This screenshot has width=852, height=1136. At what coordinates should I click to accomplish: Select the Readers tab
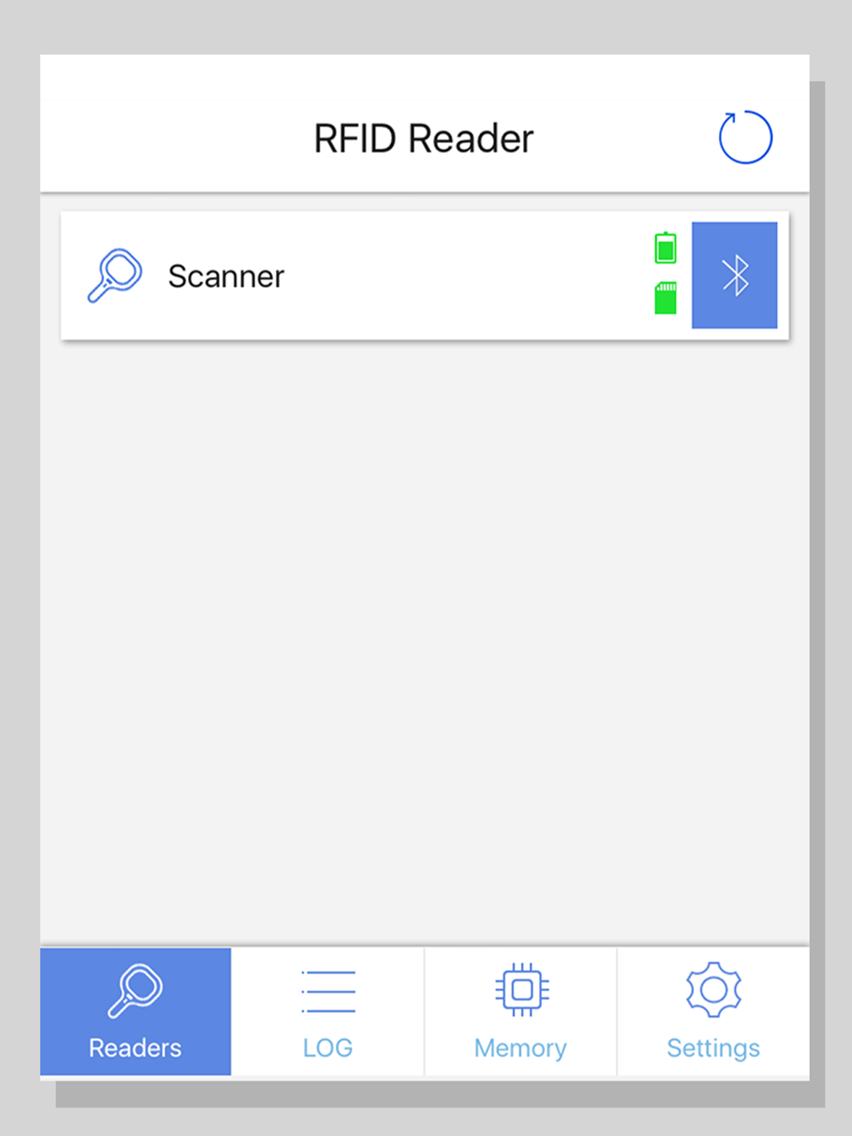point(135,1011)
